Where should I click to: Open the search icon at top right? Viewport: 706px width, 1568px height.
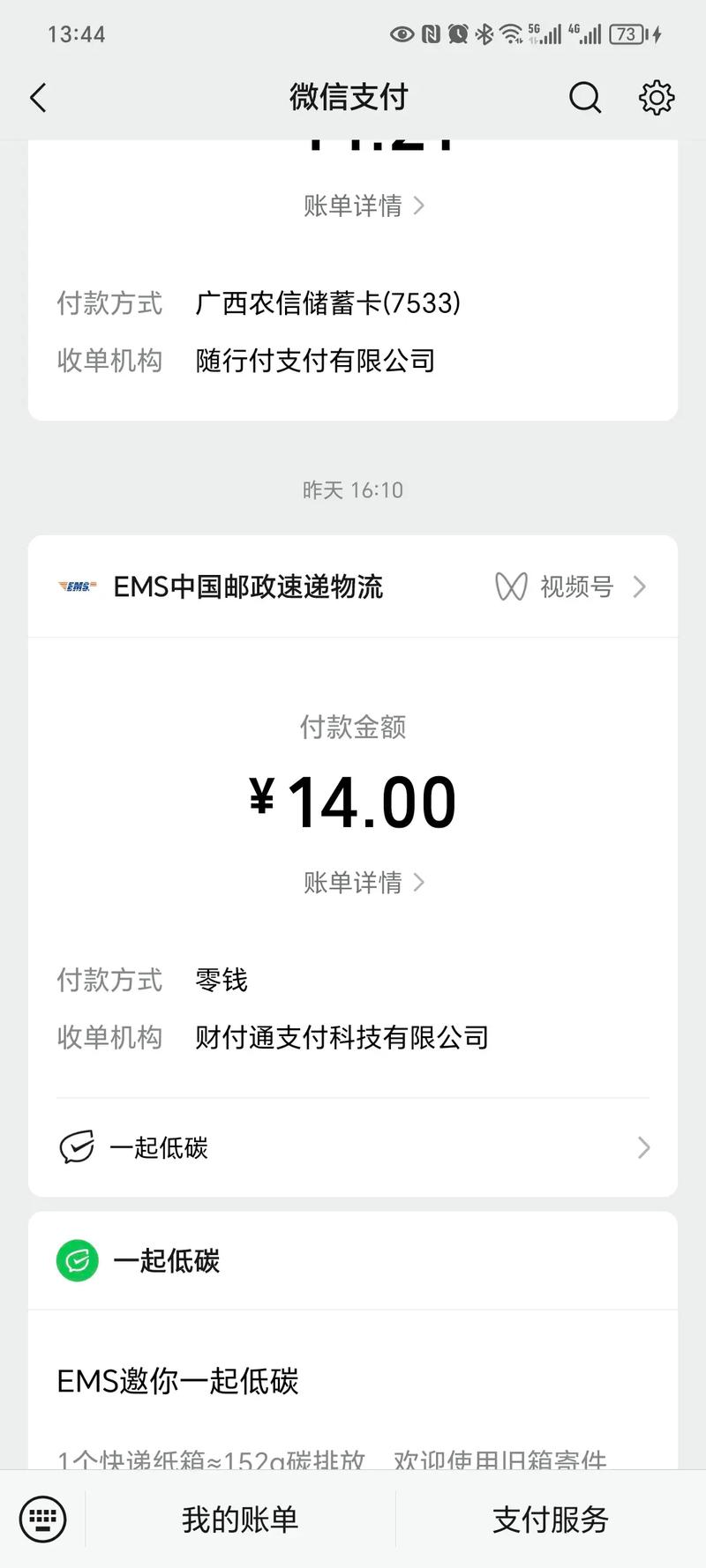point(585,98)
